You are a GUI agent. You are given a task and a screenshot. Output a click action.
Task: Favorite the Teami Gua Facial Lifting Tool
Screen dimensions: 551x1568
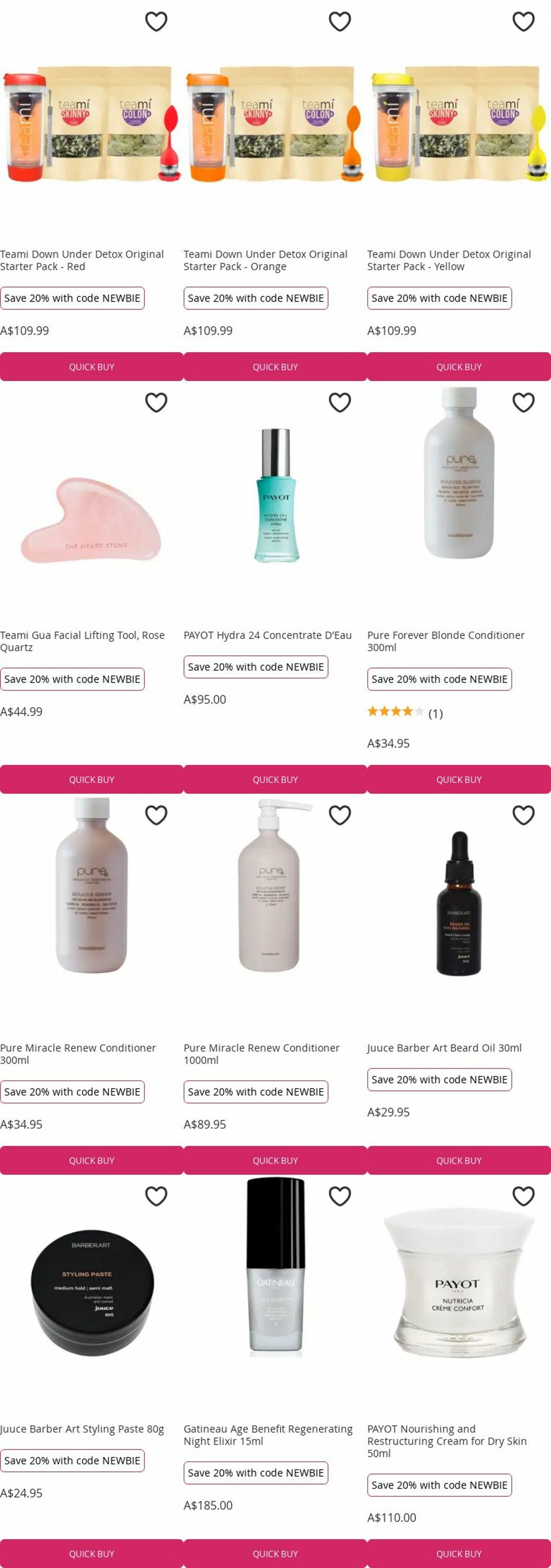click(156, 402)
